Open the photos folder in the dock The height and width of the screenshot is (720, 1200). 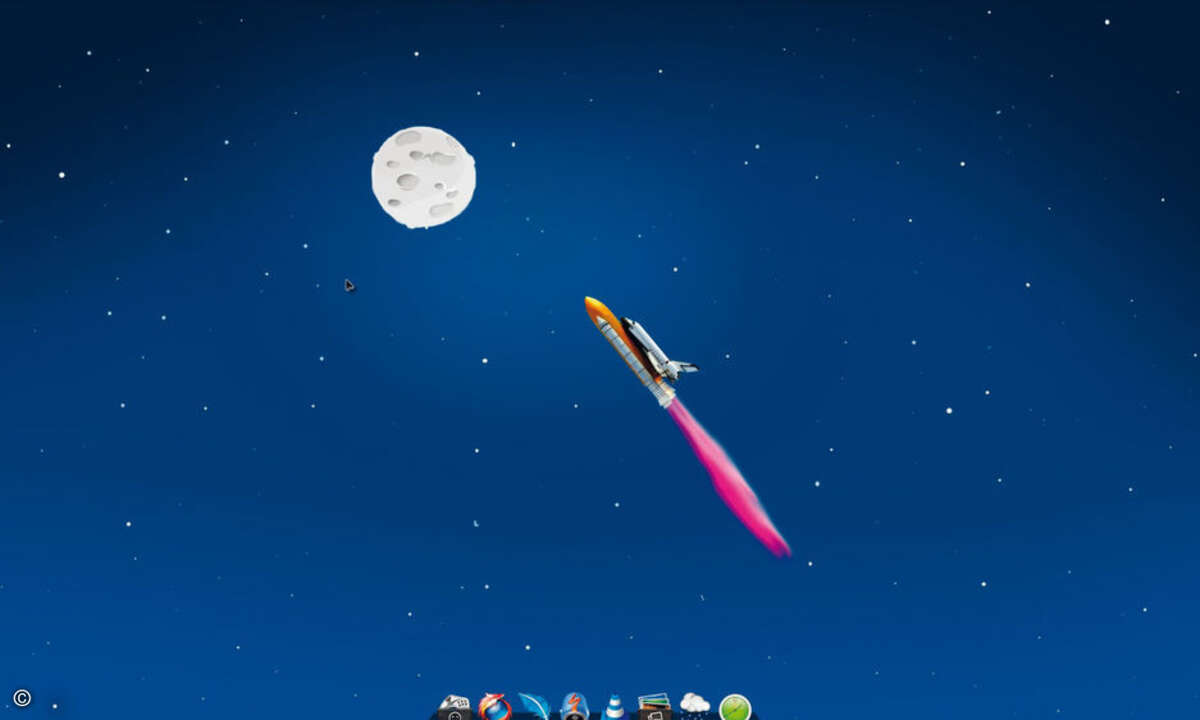[654, 706]
